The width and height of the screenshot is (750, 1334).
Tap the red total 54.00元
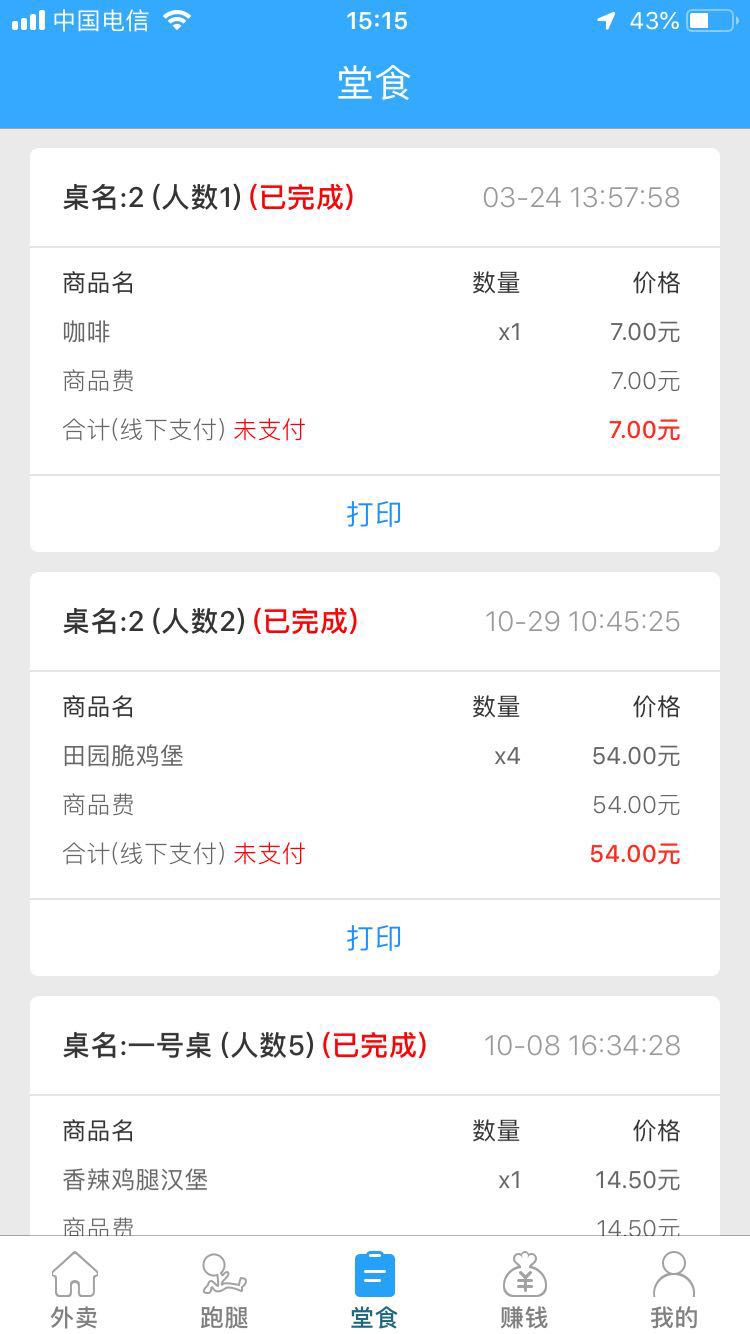pyautogui.click(x=634, y=853)
